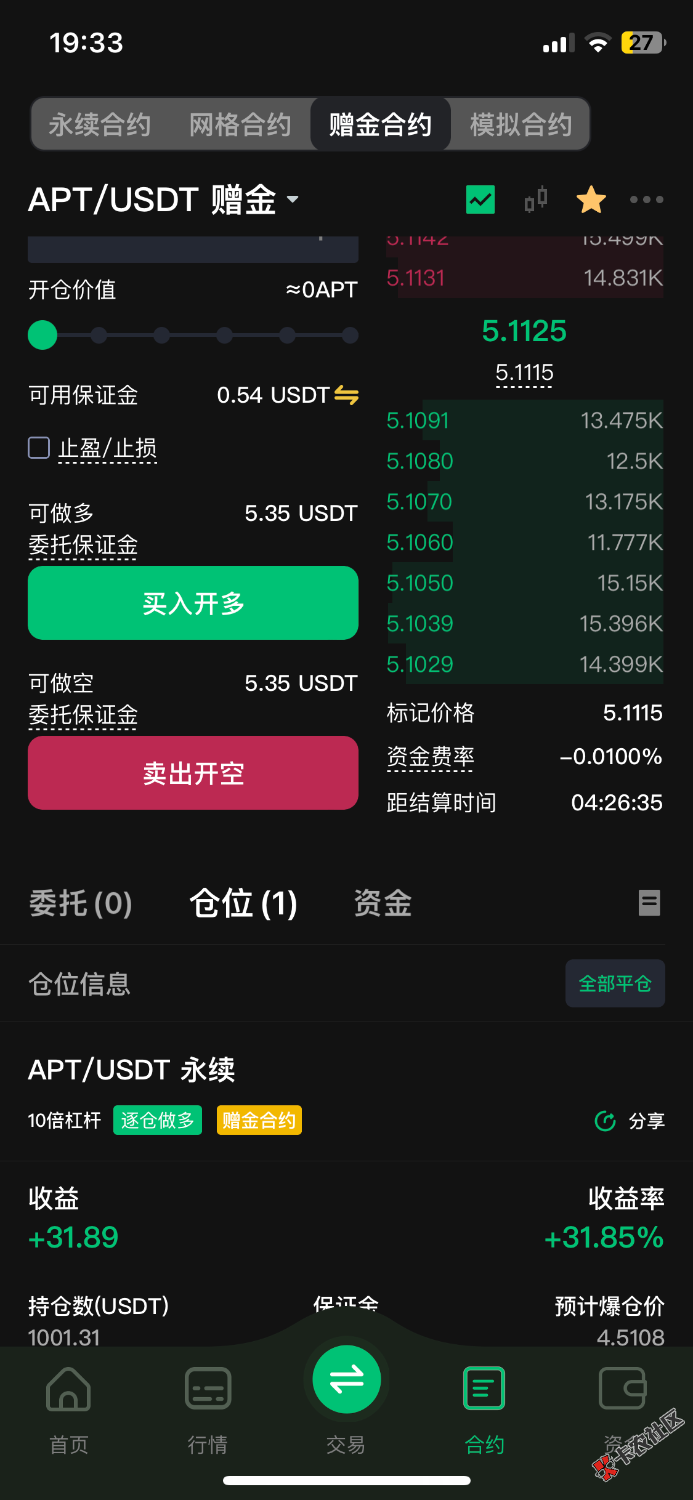Open the candlestick chart view
This screenshot has height=1500, width=693.
coord(536,200)
